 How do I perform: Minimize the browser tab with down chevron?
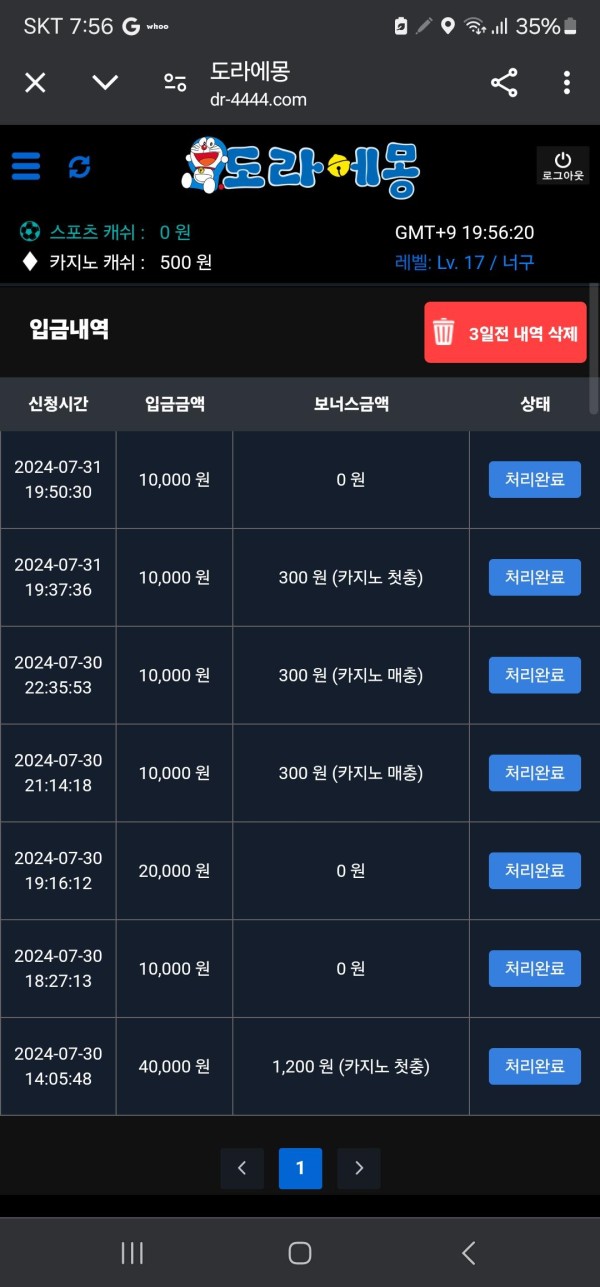tap(105, 83)
